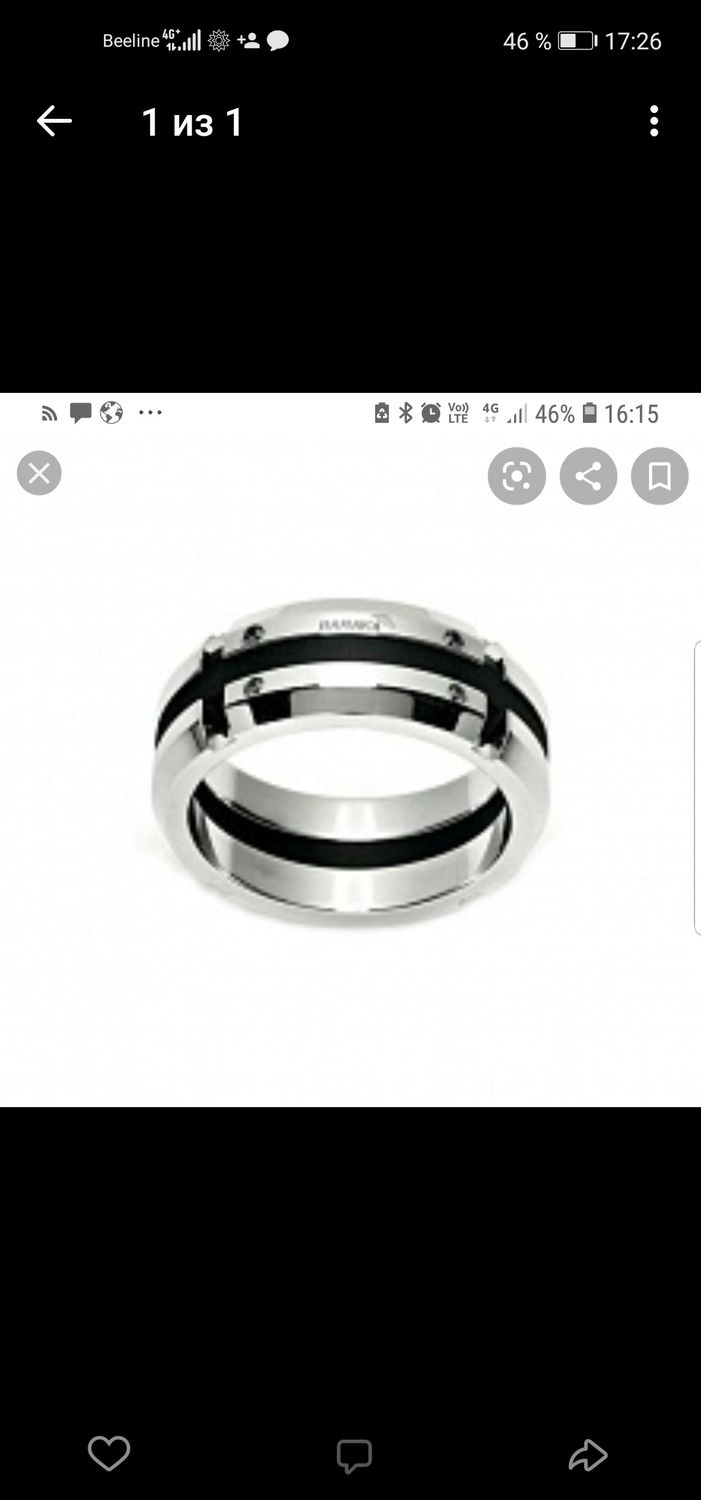Open the three-dot overflow menu
The height and width of the screenshot is (1500, 701).
[x=654, y=122]
